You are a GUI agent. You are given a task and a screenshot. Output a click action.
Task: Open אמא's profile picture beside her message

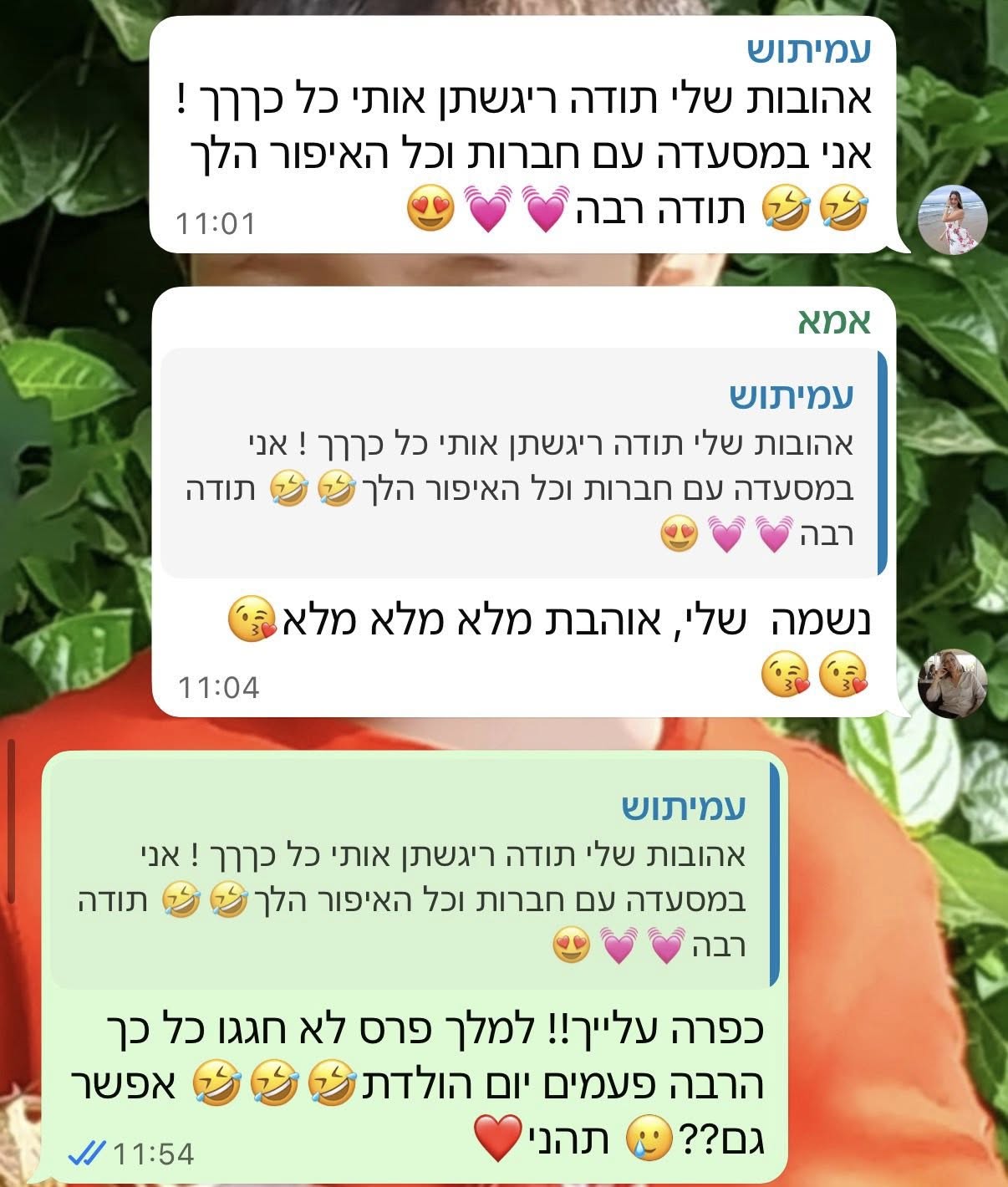(953, 683)
